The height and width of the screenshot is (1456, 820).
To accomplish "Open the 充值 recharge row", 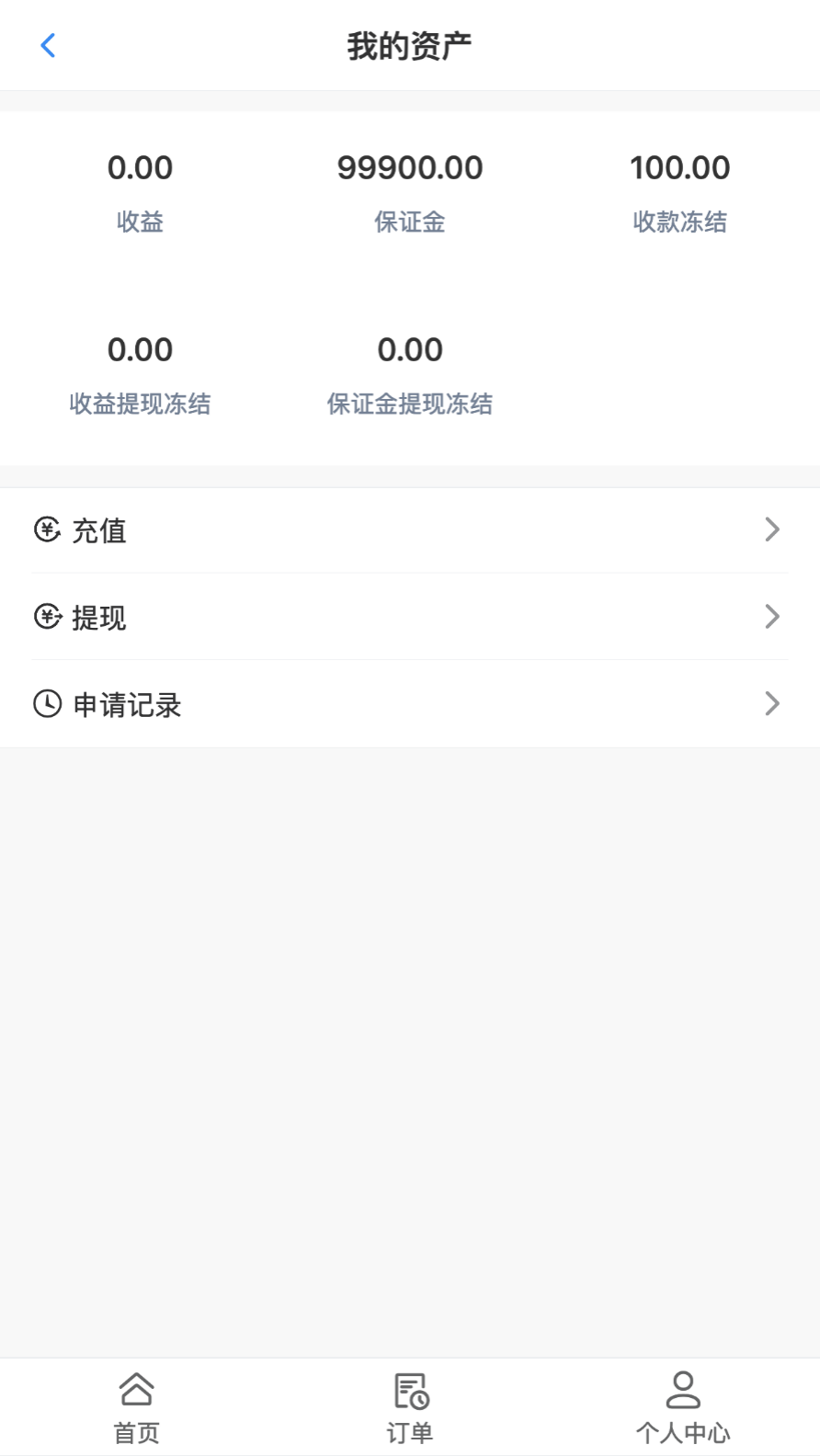I will [x=409, y=530].
